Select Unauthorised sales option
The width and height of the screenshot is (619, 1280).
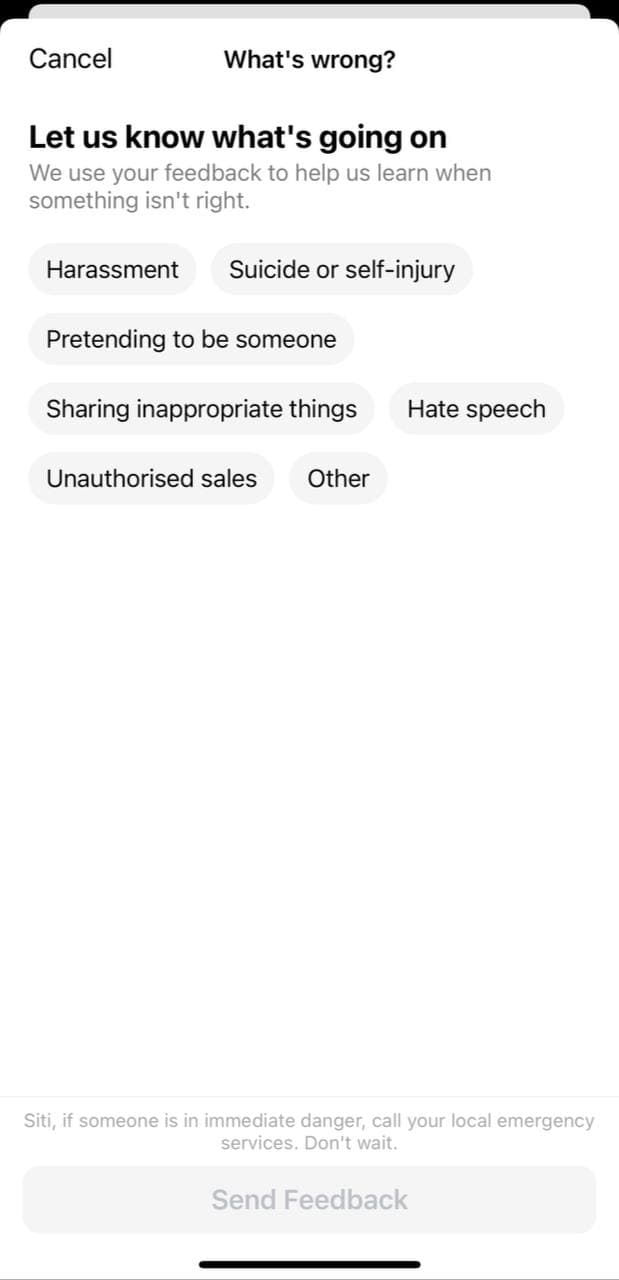tap(151, 478)
